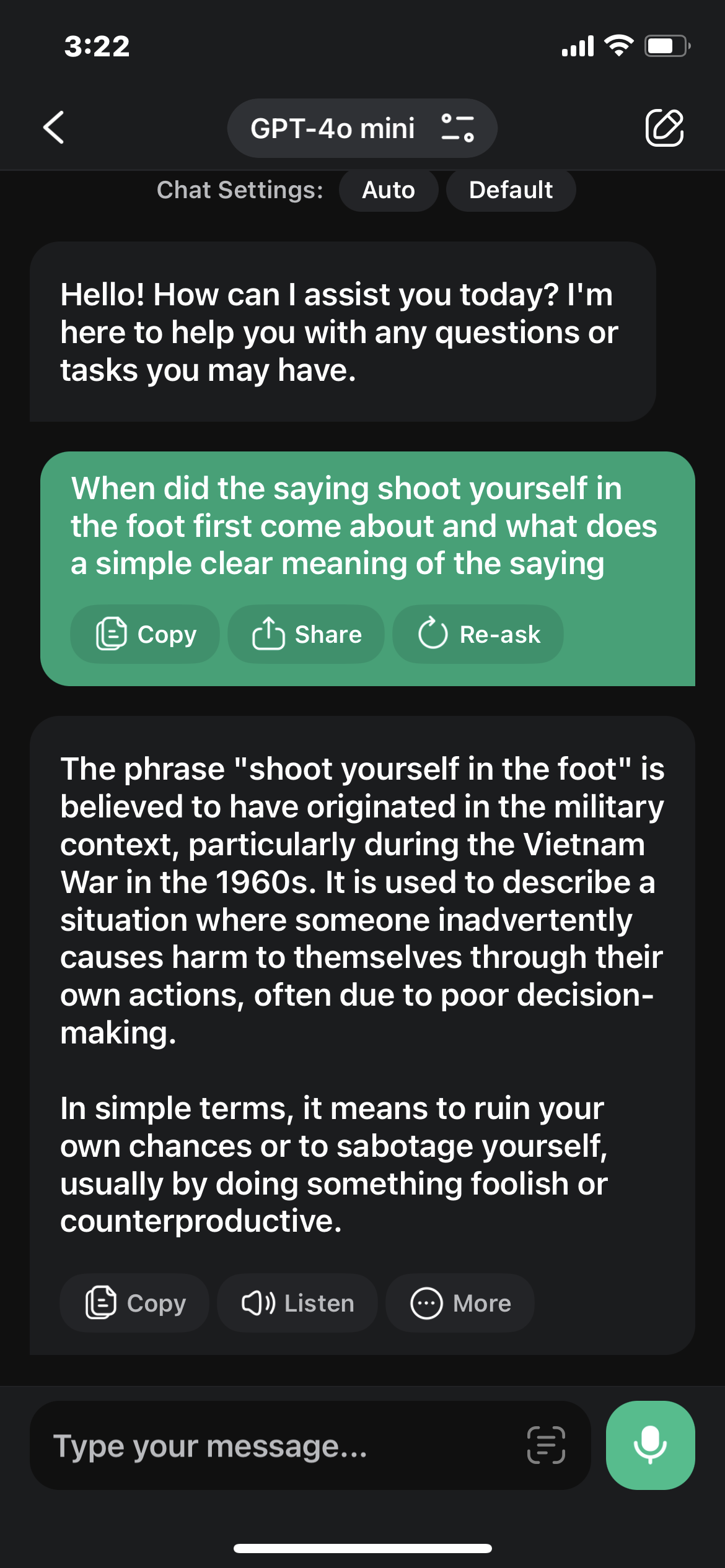Listen to the assistant's answer aloud
The width and height of the screenshot is (725, 1568).
297,1303
